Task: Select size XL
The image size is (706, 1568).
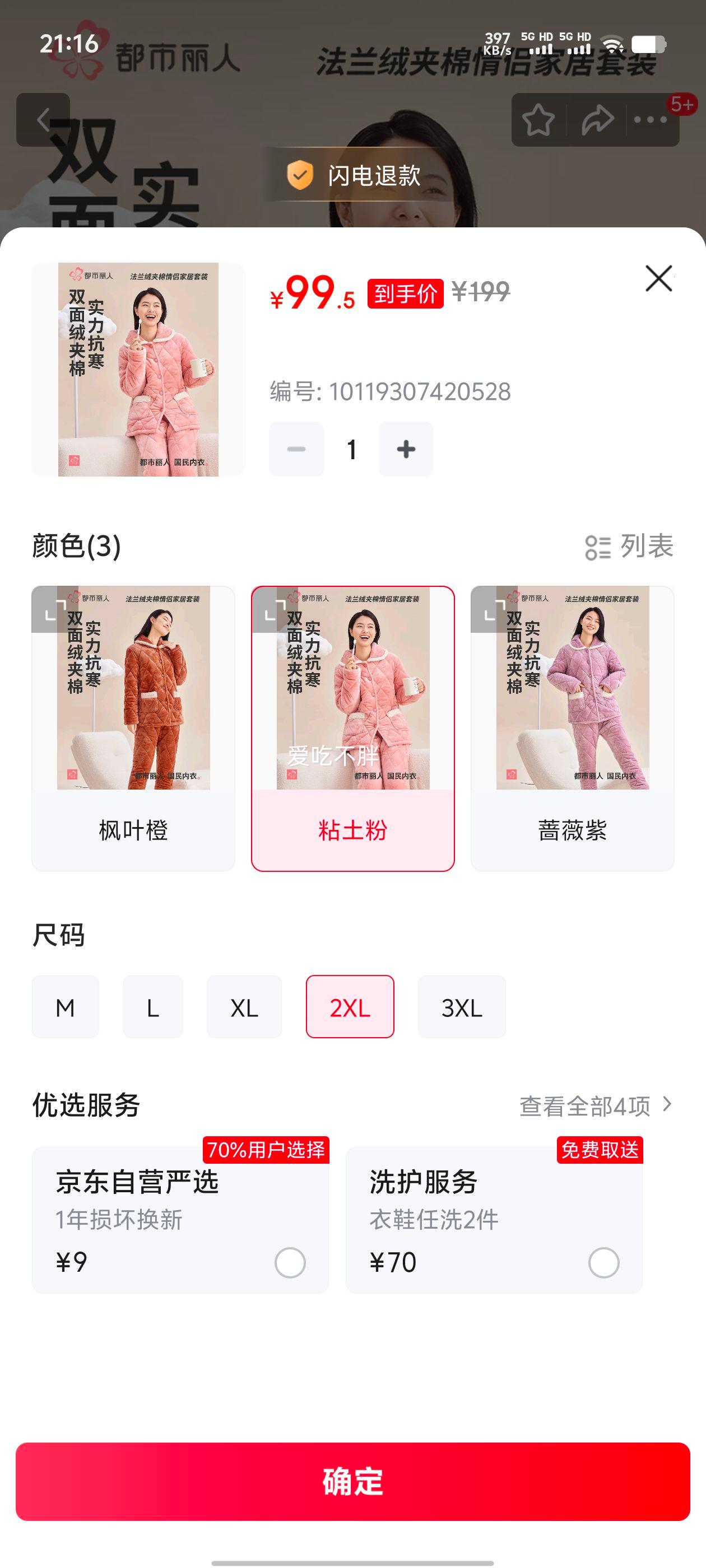Action: (244, 1006)
